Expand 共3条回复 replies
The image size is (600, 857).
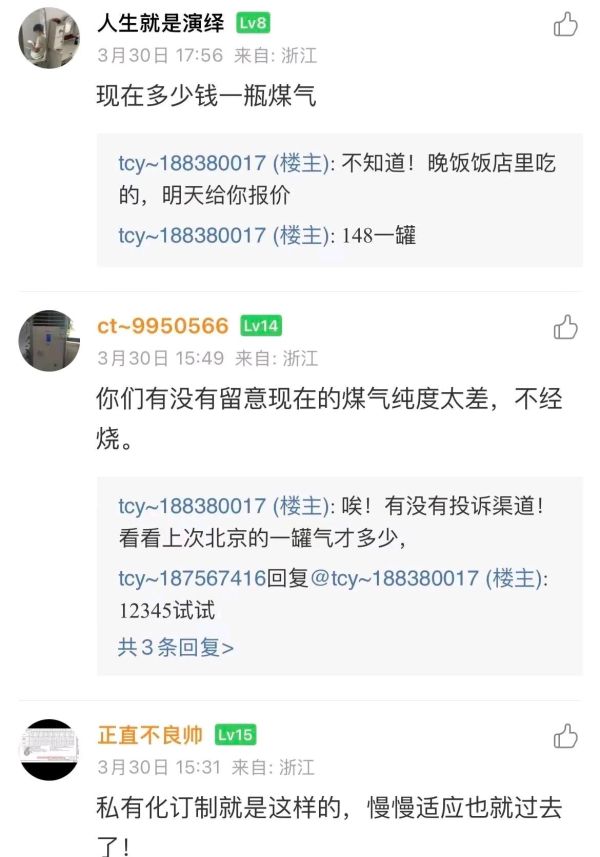(176, 647)
